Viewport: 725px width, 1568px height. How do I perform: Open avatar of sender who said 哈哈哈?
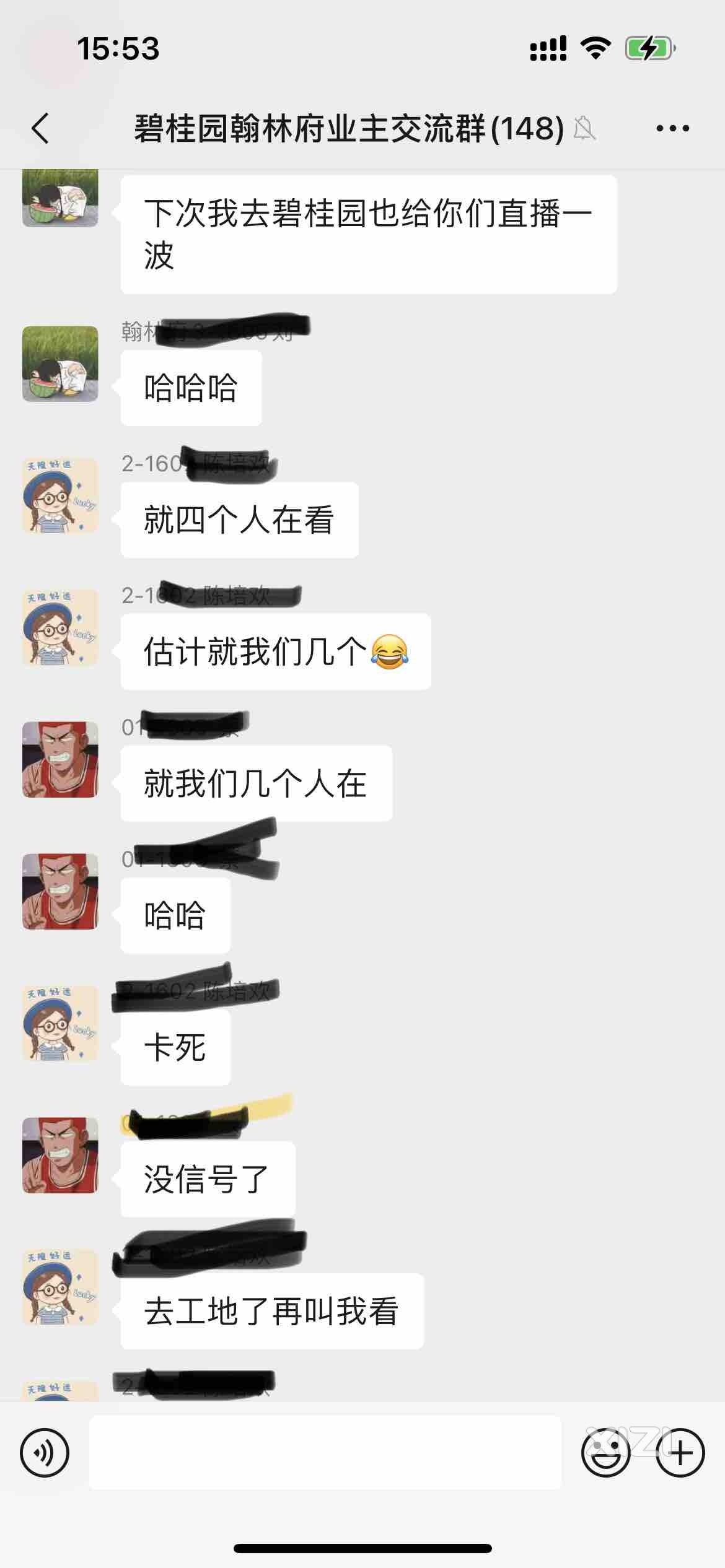60,364
